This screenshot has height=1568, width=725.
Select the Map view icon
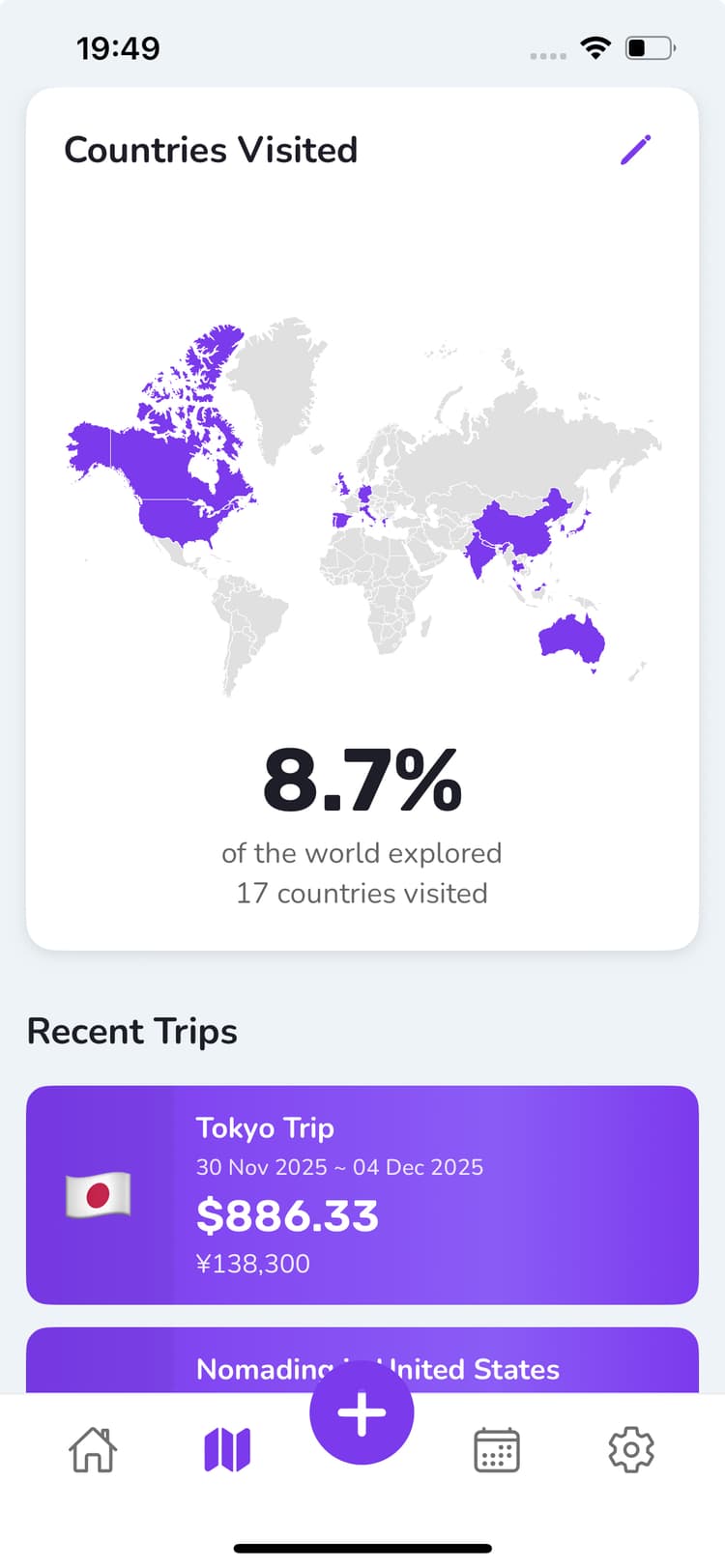click(x=227, y=1448)
